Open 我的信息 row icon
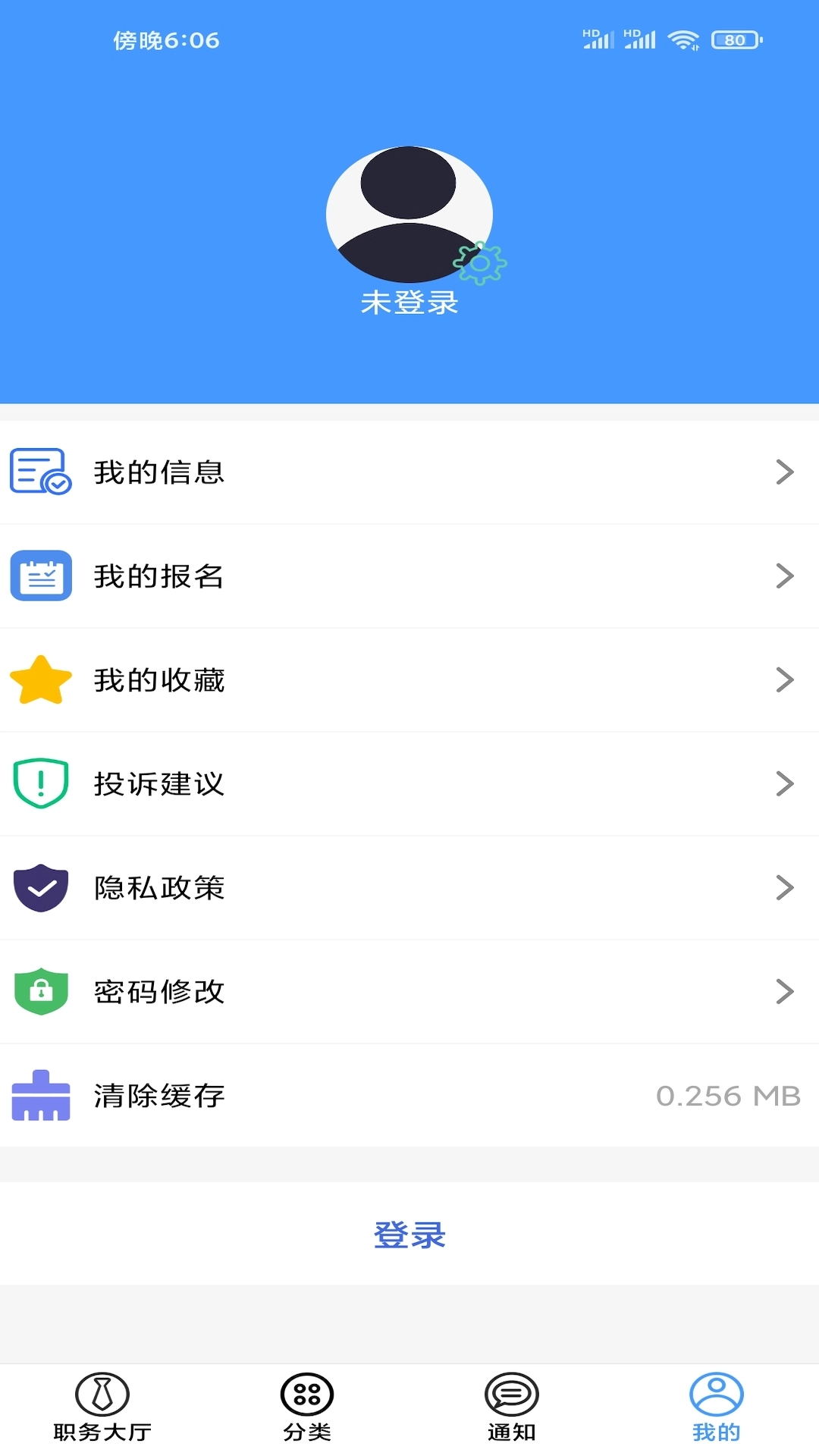Screen dimensions: 819x1456 (39, 472)
